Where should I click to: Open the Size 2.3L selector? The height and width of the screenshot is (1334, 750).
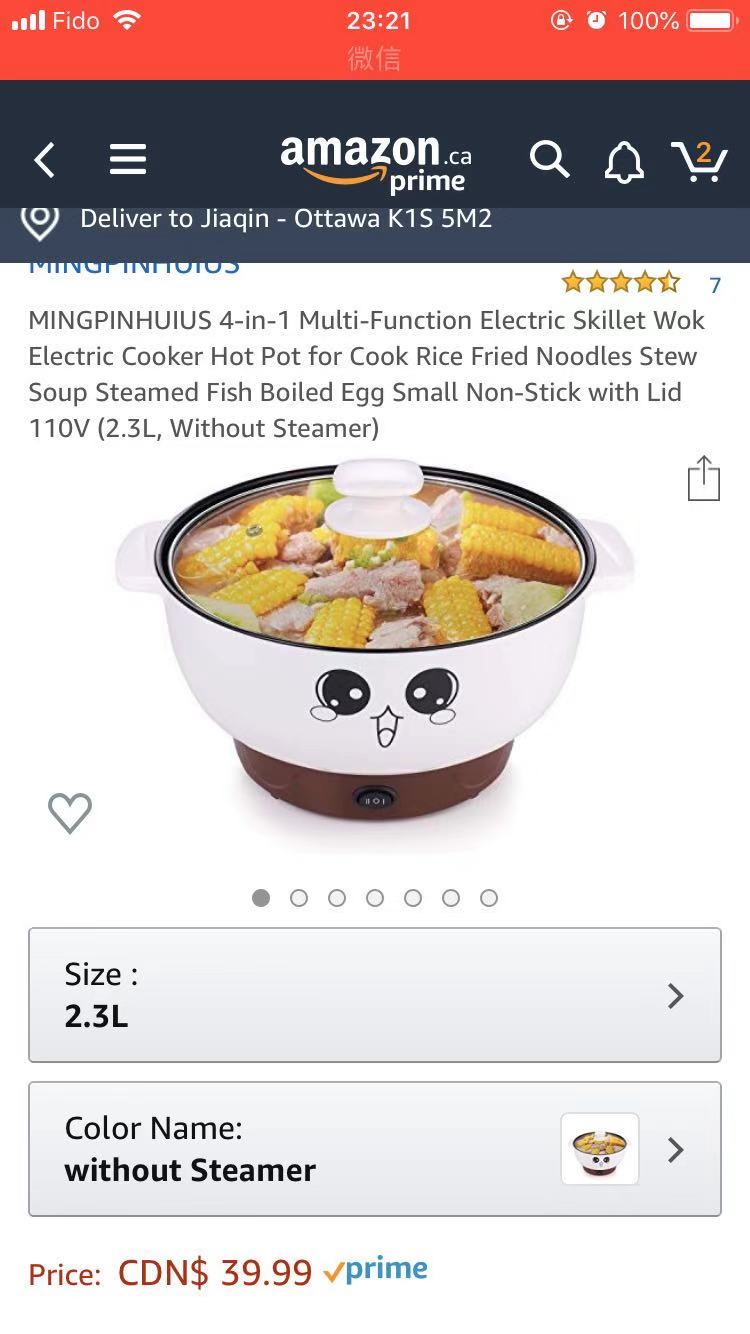[x=375, y=995]
